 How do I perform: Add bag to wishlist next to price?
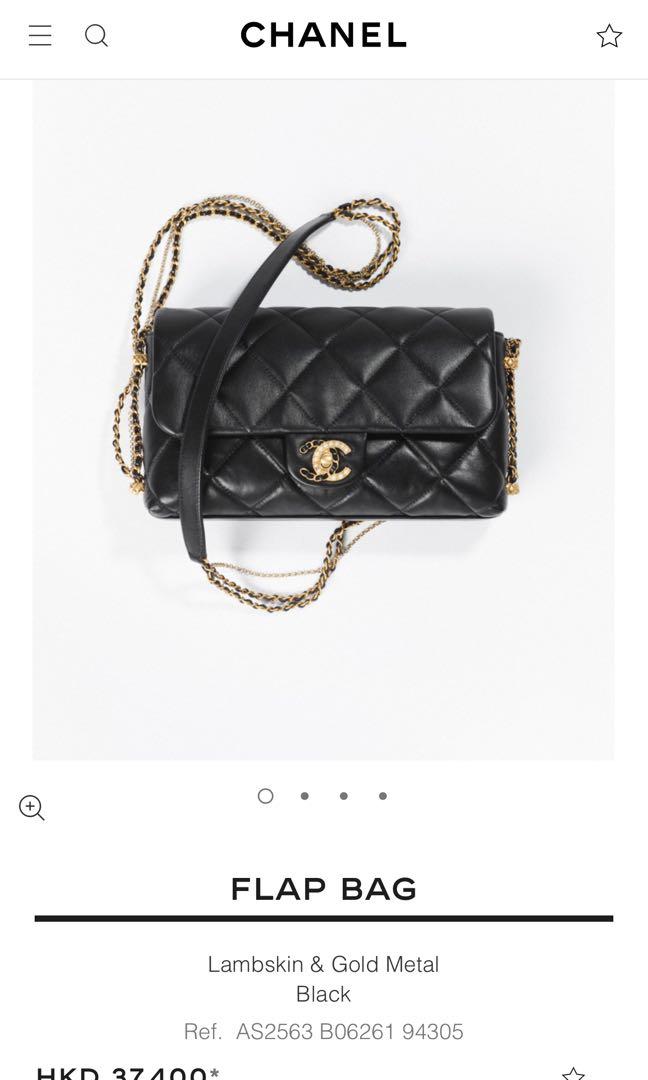[573, 1073]
